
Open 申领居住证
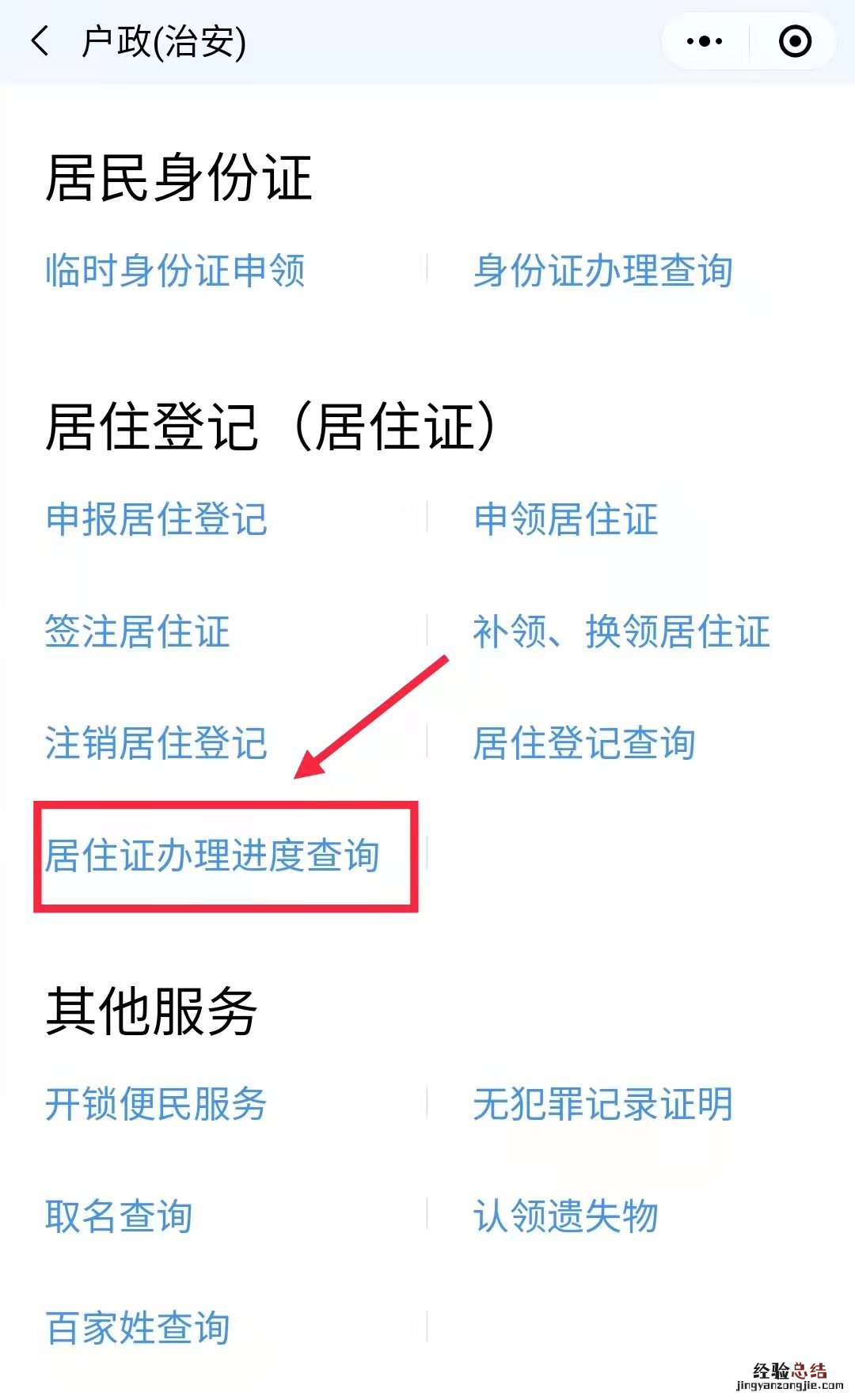pos(565,520)
